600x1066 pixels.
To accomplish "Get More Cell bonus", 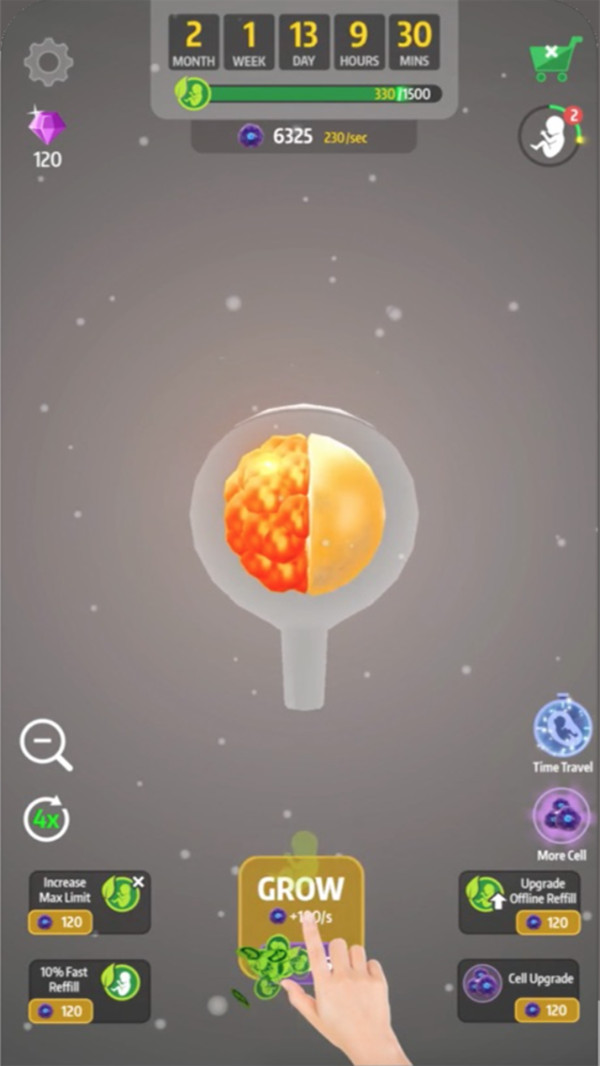I will (561, 816).
